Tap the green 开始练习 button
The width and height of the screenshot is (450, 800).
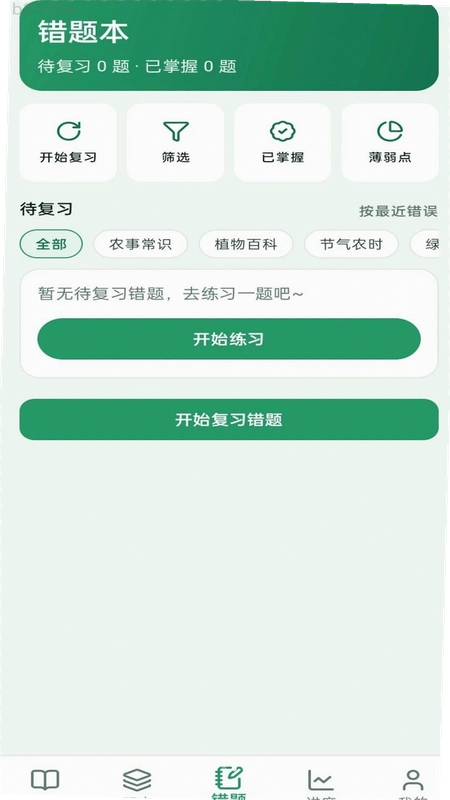229,339
